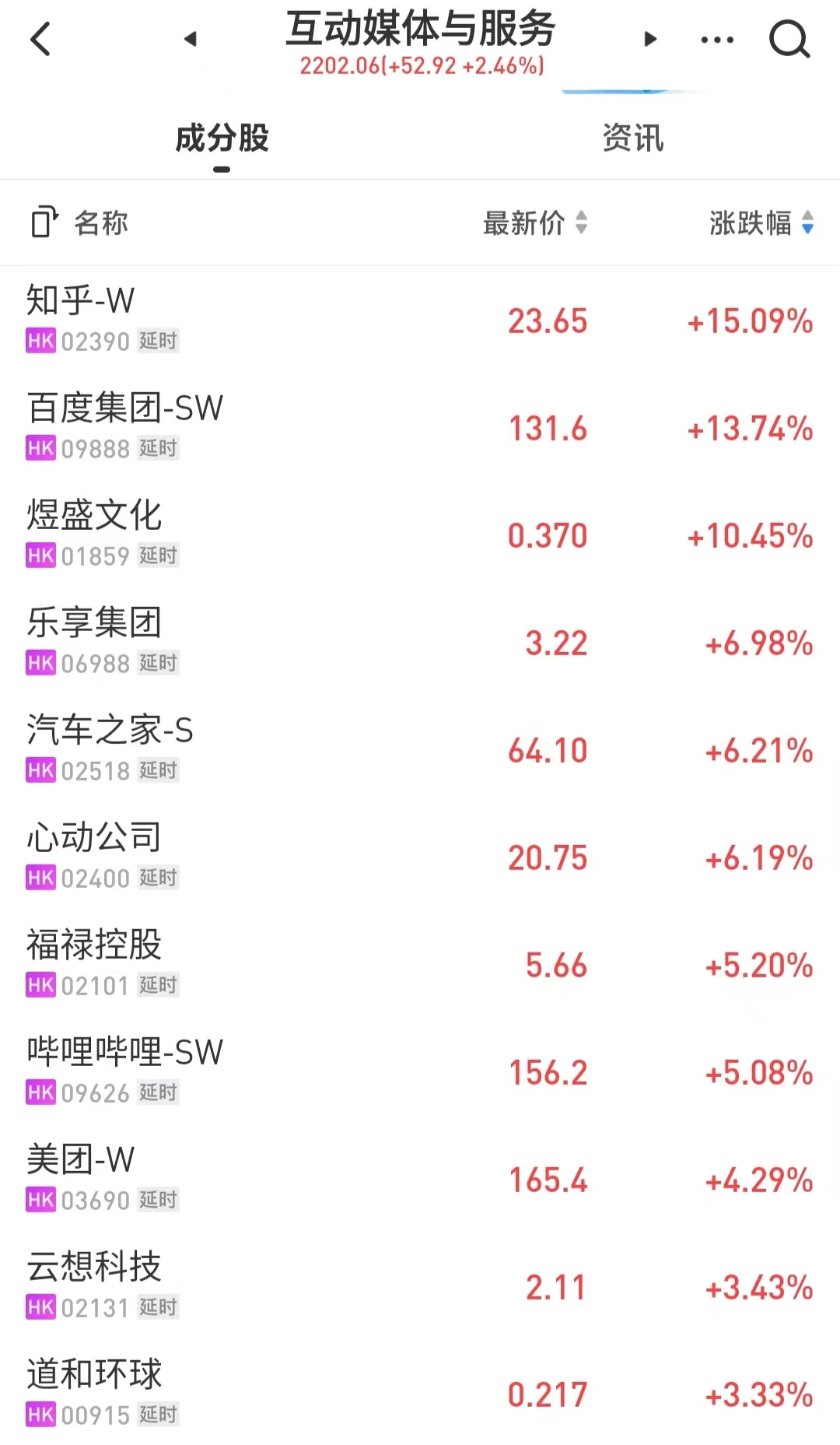View 煜盛文化 stock details
Image resolution: width=840 pixels, height=1445 pixels.
420,535
